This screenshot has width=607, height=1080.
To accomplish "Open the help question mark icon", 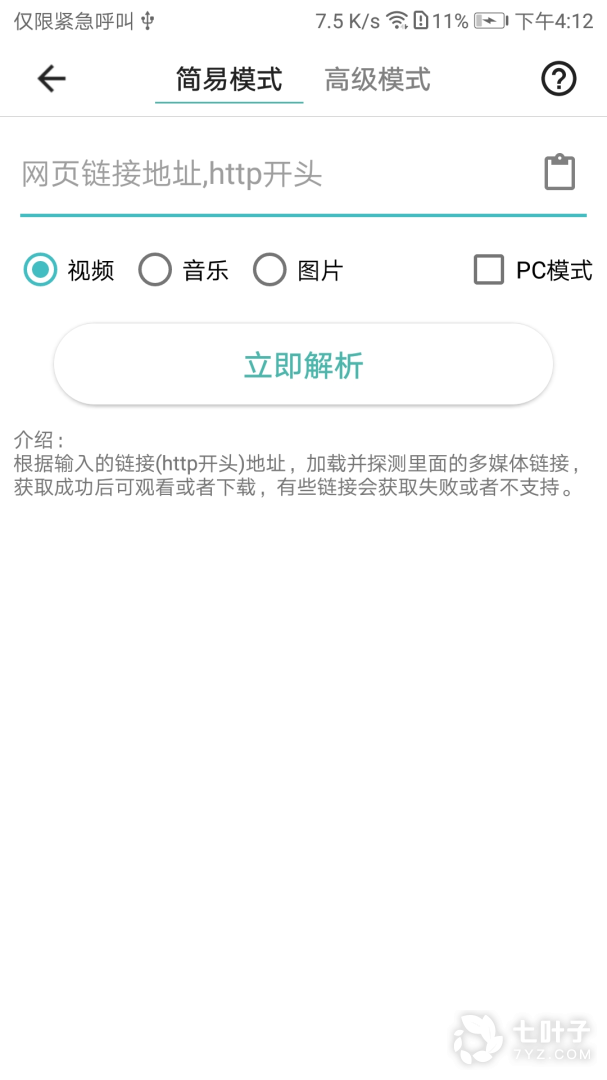I will pyautogui.click(x=558, y=79).
